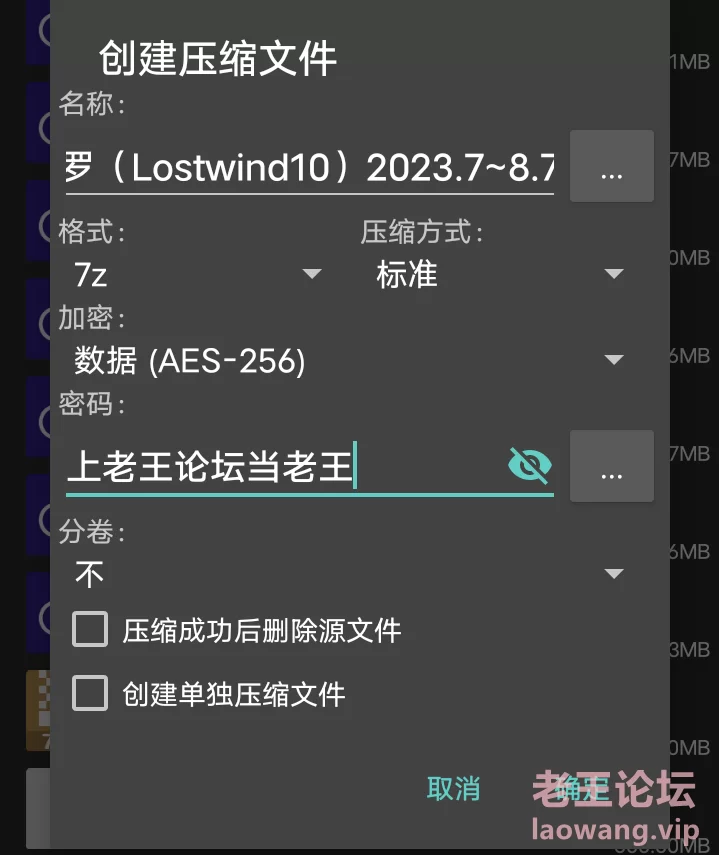Confirm with the 确定 button
Image resolution: width=719 pixels, height=855 pixels.
point(582,788)
